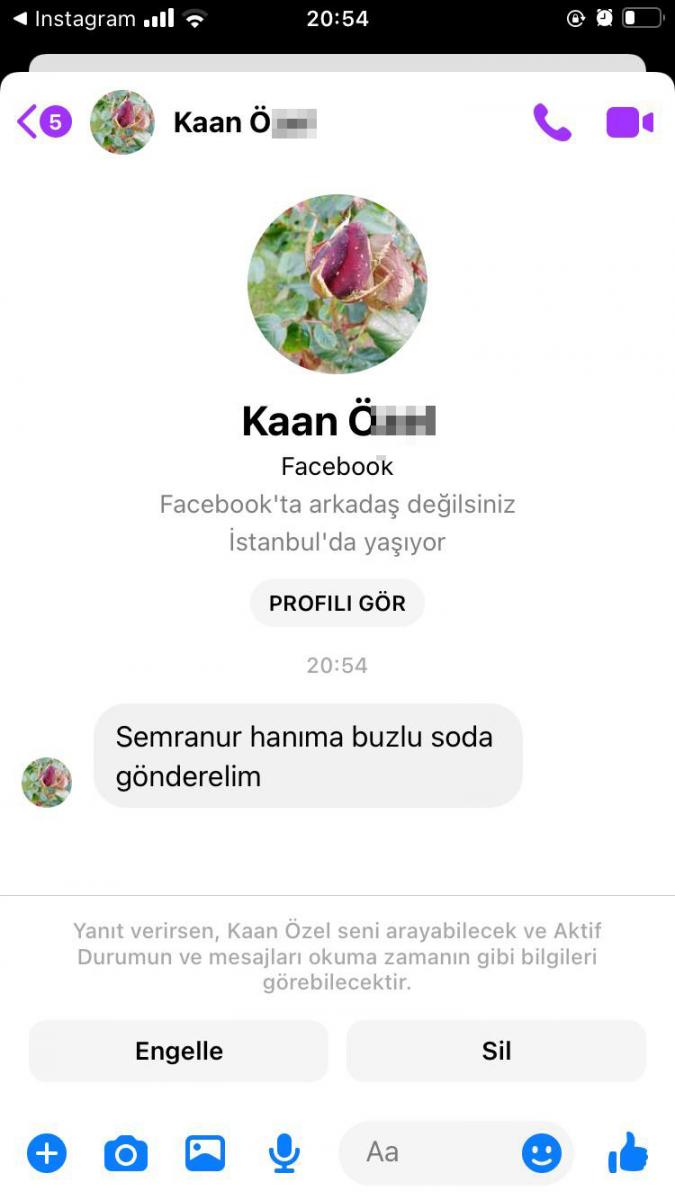Open the plus attachments menu
The width and height of the screenshot is (675, 1200).
pos(46,1154)
